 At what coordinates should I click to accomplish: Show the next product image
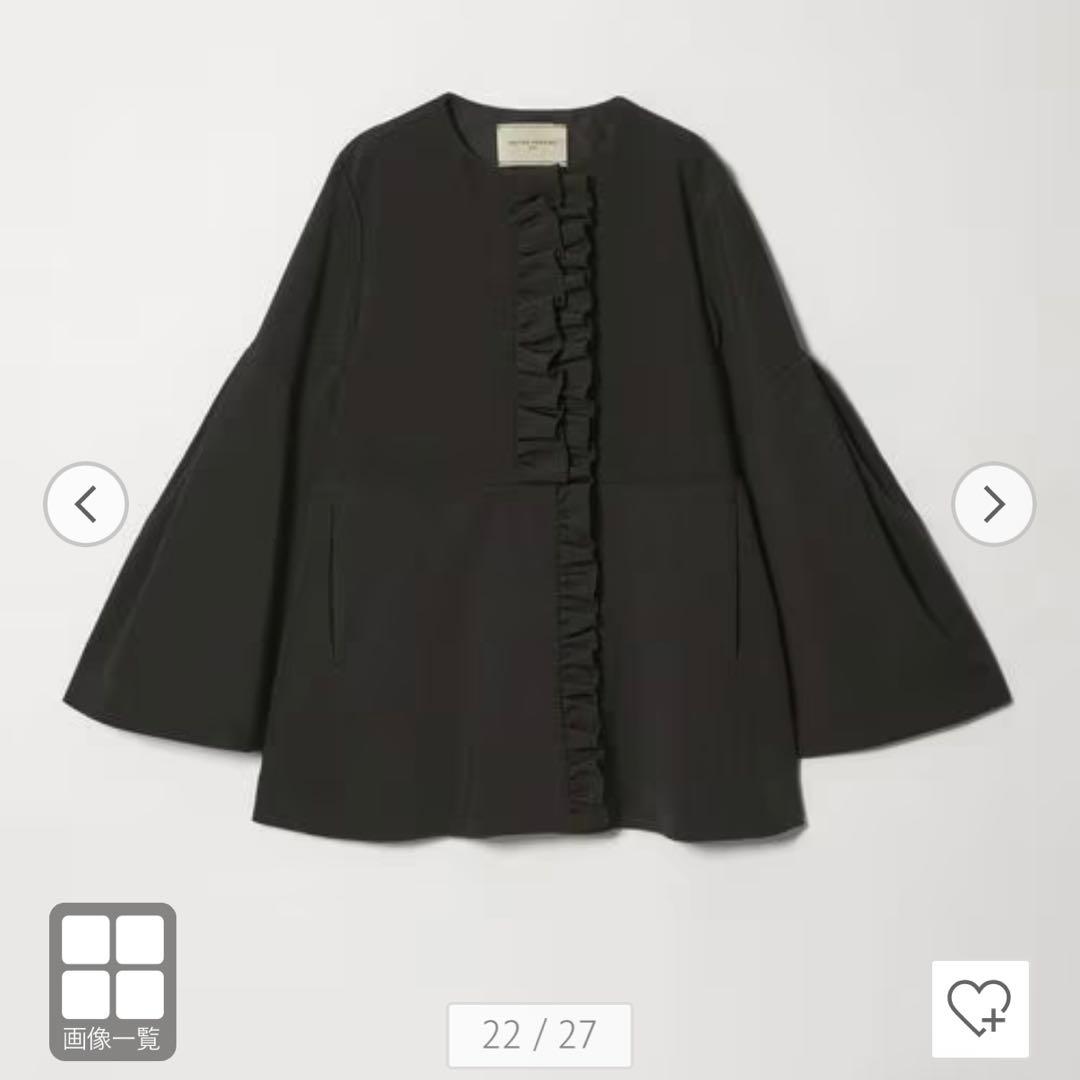[x=993, y=504]
